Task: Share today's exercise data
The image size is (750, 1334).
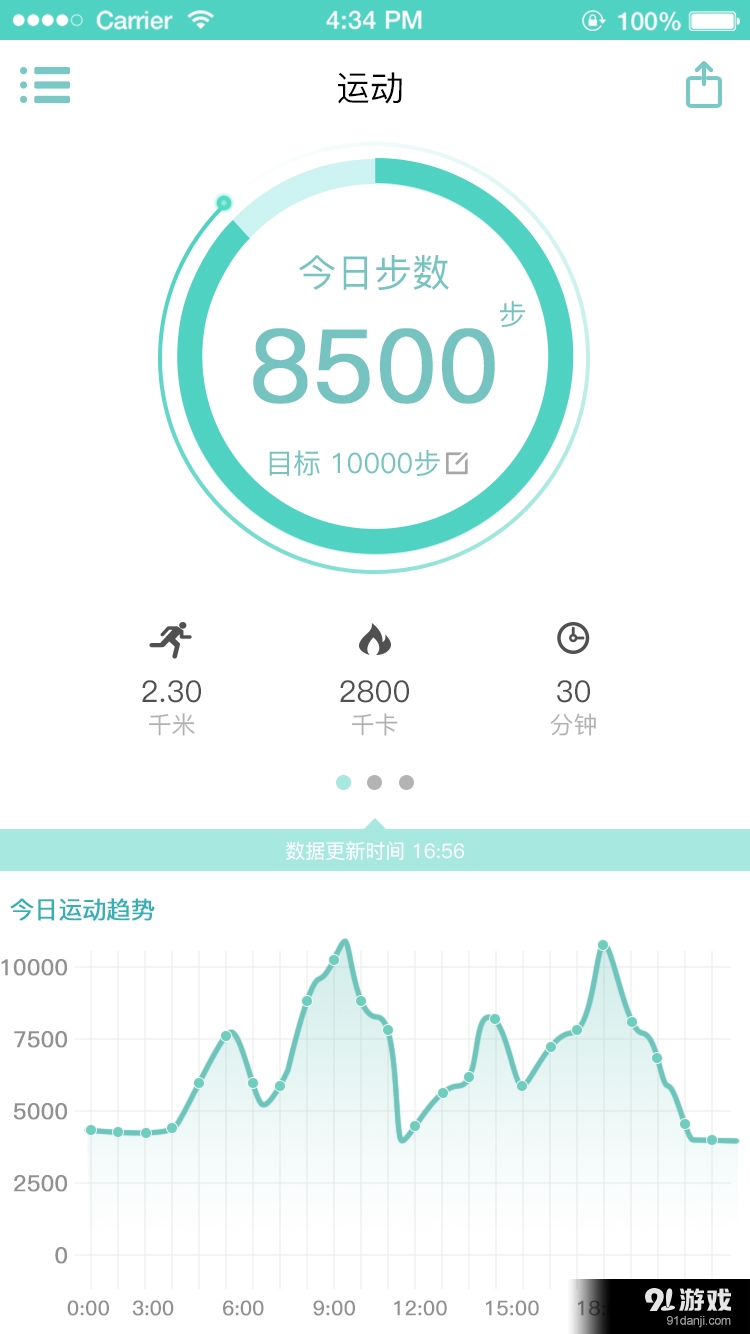Action: click(703, 85)
